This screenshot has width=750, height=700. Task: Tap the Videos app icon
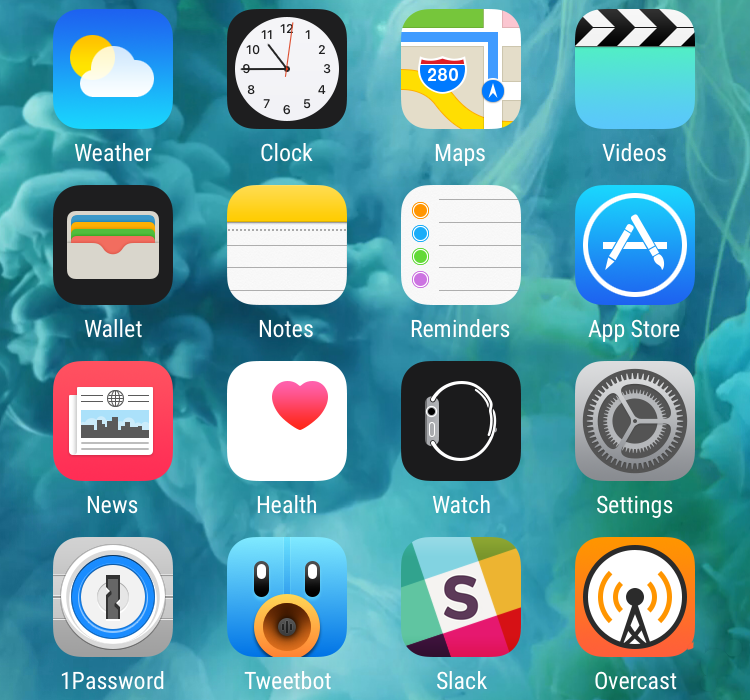635,69
